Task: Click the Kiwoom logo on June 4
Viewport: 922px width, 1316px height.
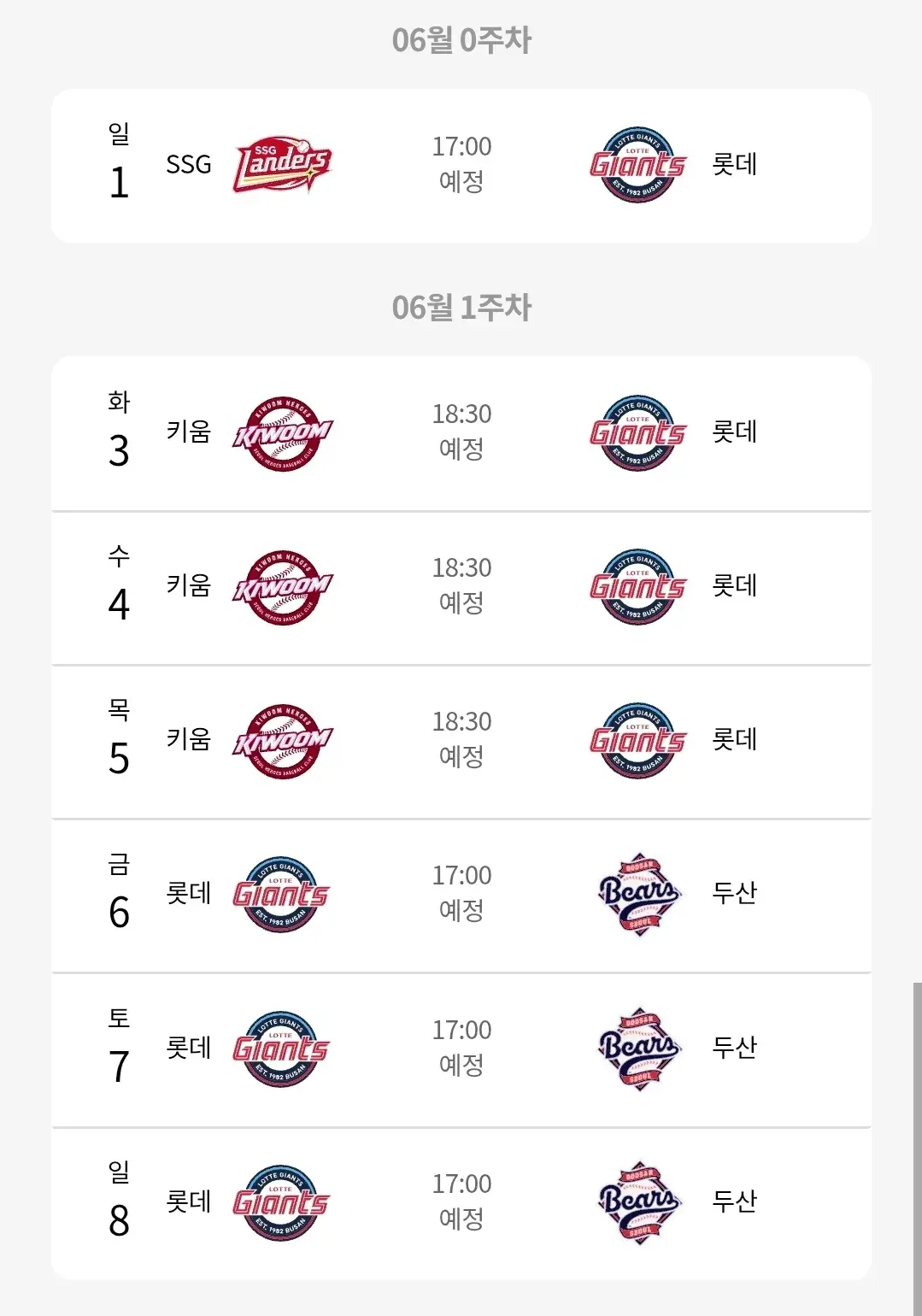Action: [282, 587]
